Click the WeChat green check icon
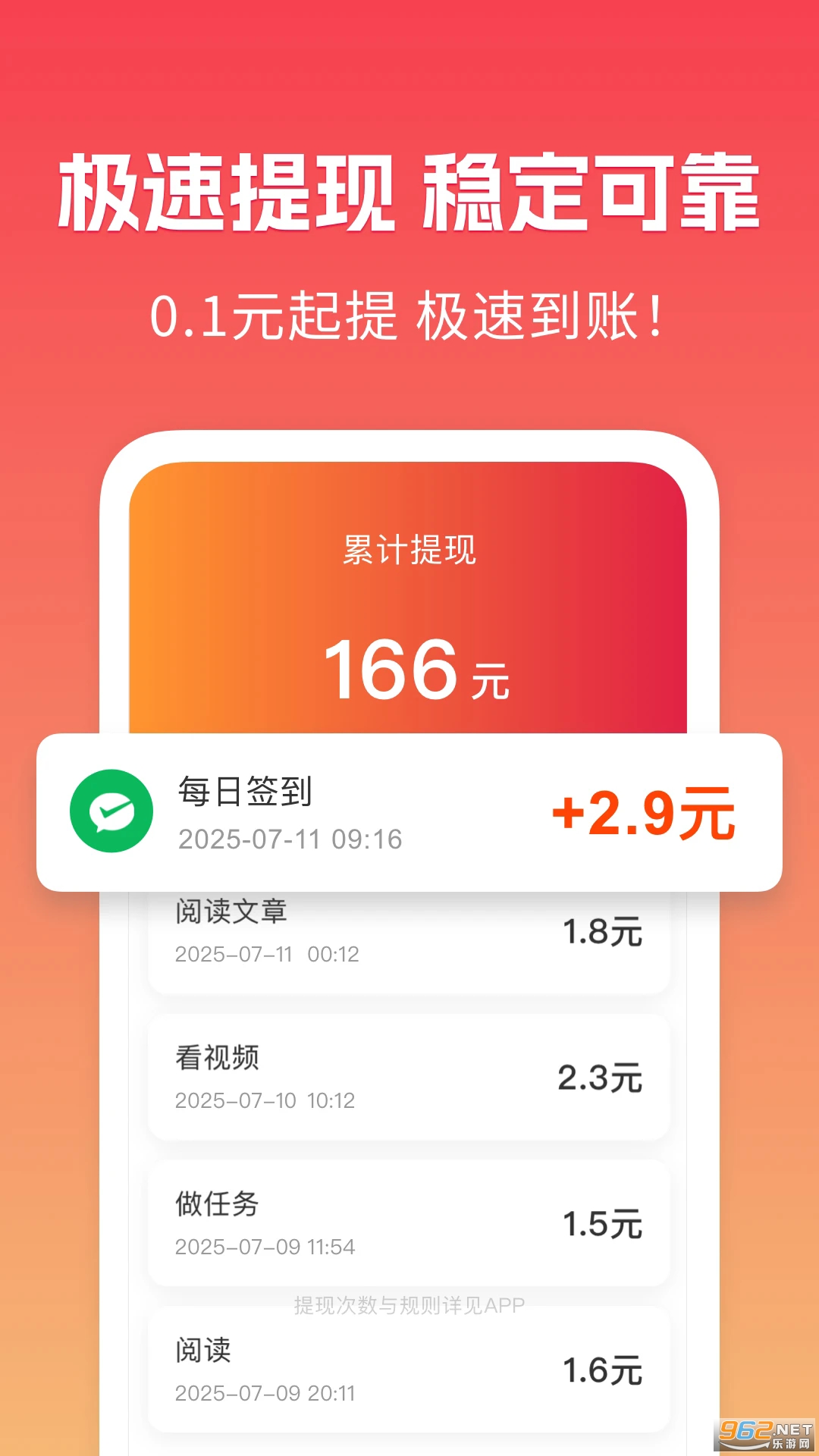819x1456 pixels. point(110,813)
